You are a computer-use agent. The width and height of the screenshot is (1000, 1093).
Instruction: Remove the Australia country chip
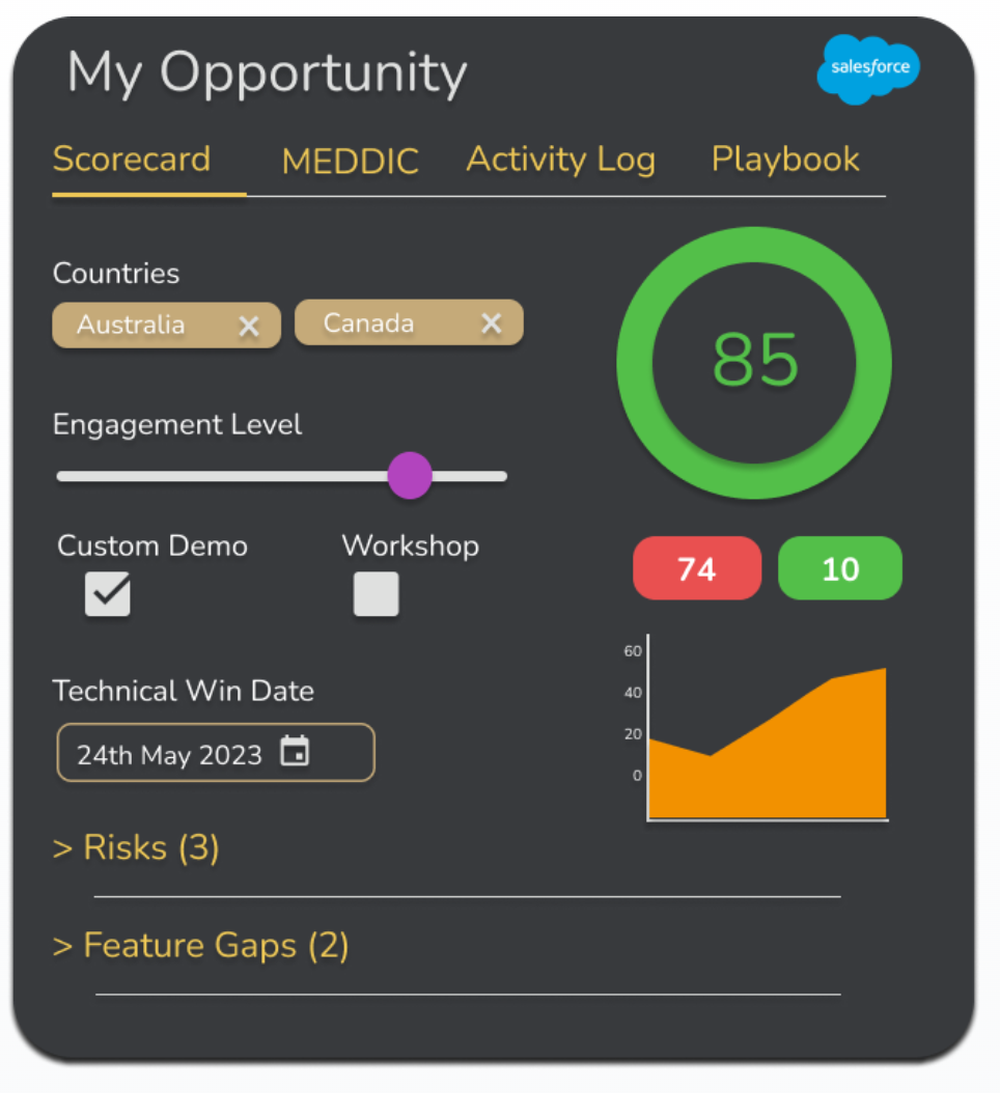pos(249,326)
